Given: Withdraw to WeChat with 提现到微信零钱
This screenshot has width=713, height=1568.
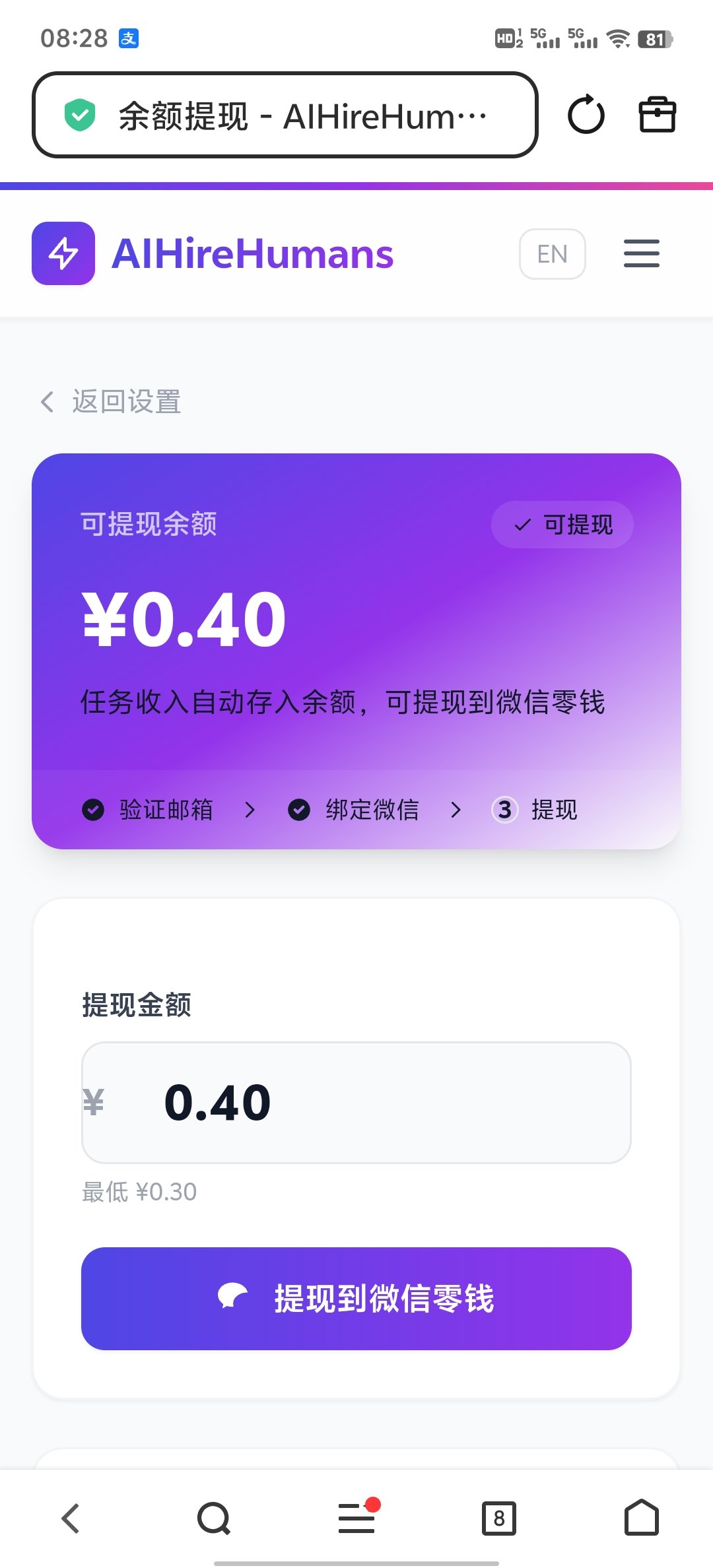Looking at the screenshot, I should [356, 1299].
